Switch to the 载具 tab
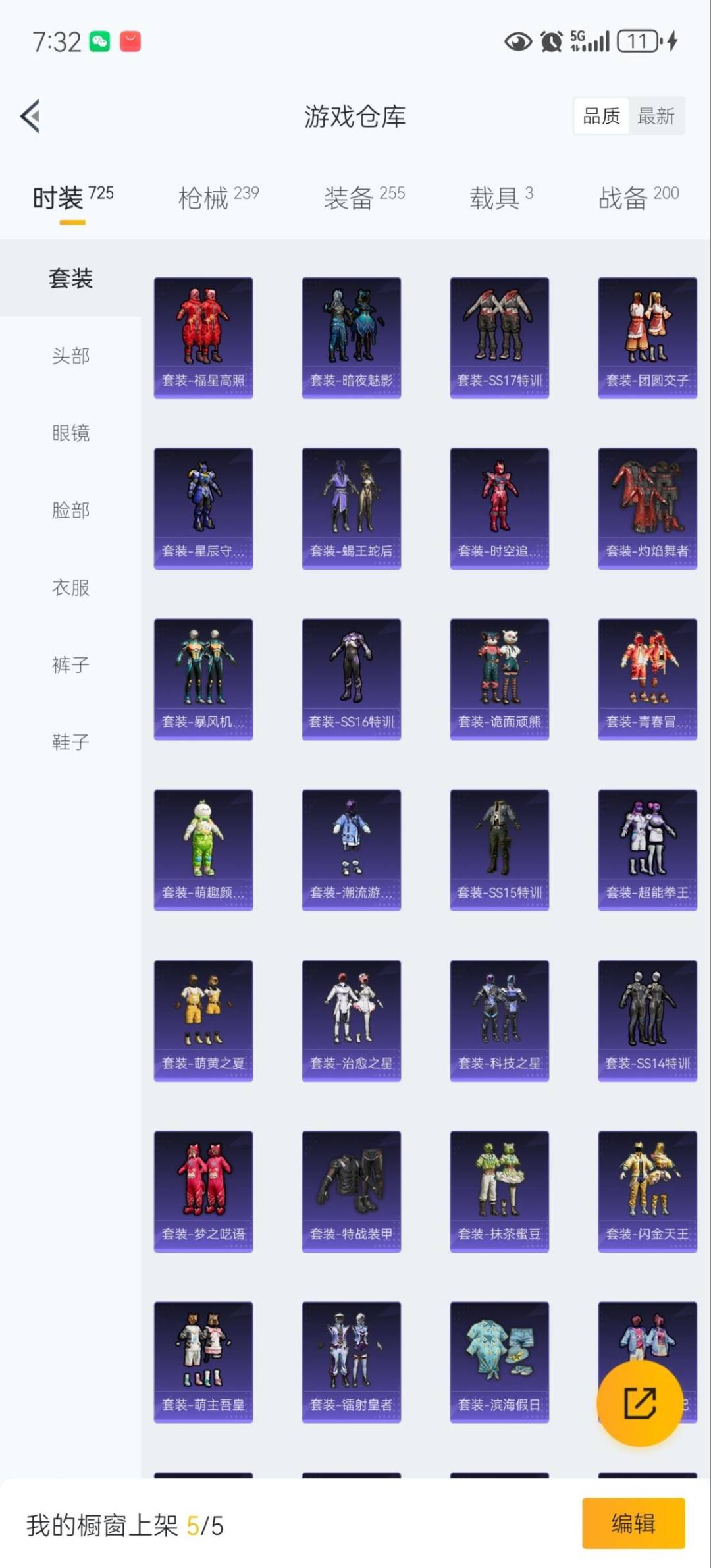Viewport: 711px width, 1568px height. pyautogui.click(x=500, y=197)
